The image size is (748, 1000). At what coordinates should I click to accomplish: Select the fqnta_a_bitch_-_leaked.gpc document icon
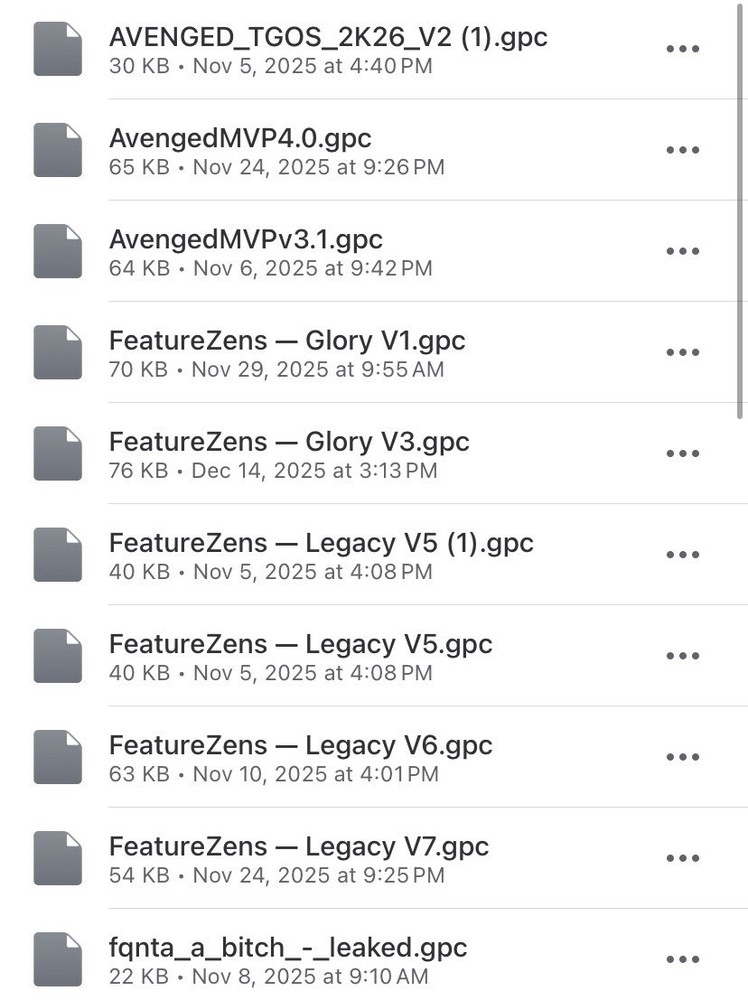point(57,958)
